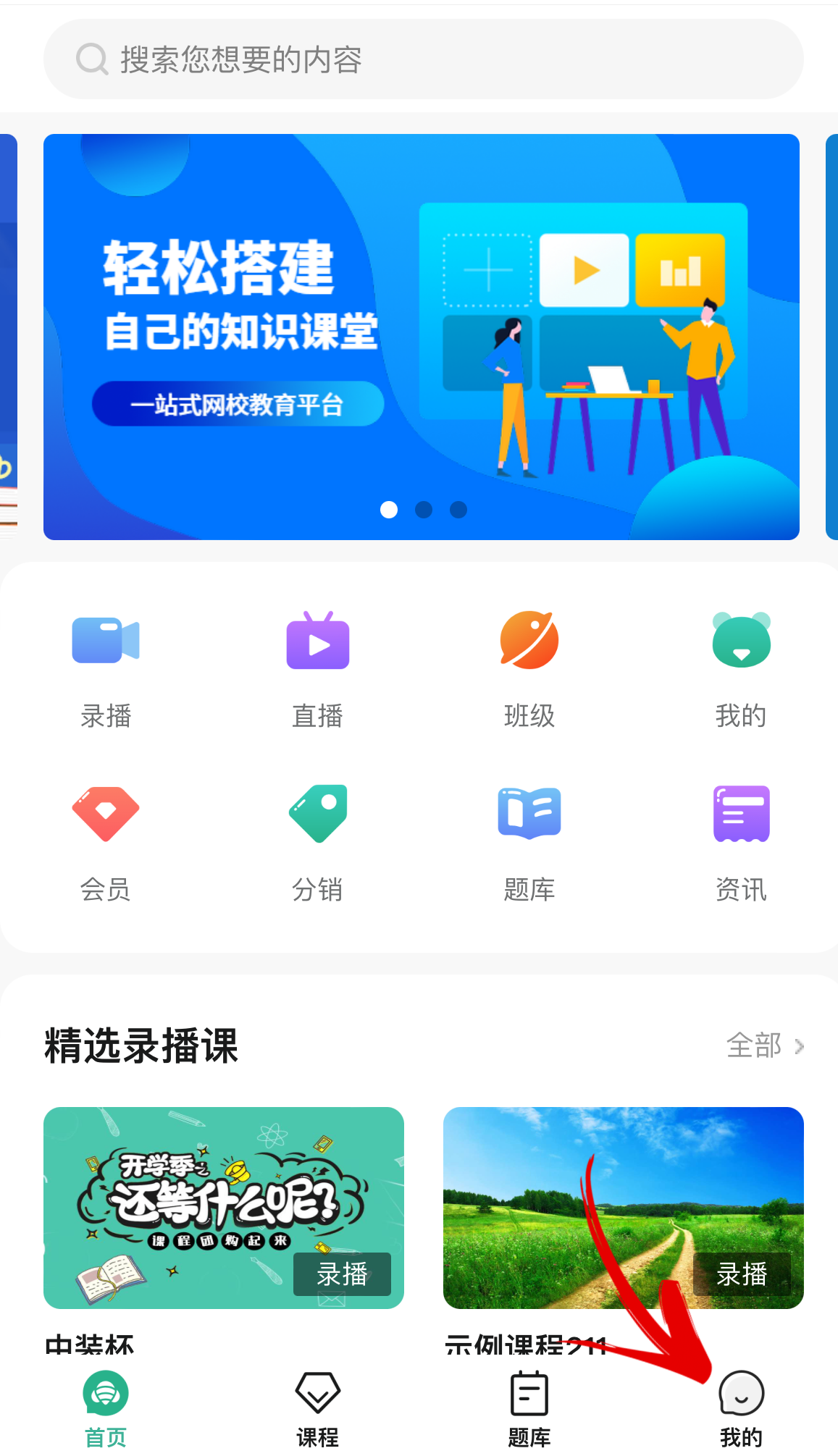
Task: Open the 示例课程 meadow course card
Action: (x=623, y=1208)
